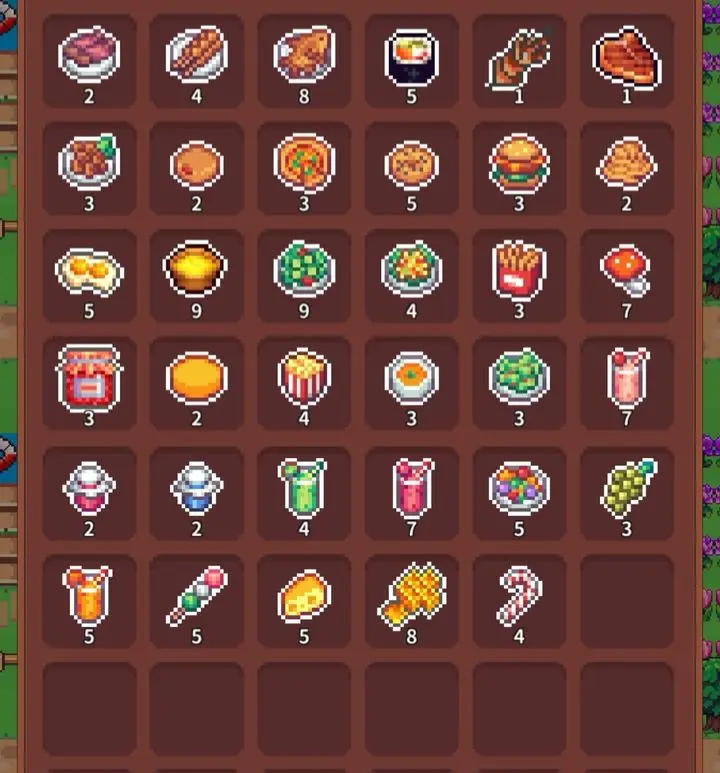Choose the french fries item
Viewport: 720px width, 773px height.
coord(519,271)
